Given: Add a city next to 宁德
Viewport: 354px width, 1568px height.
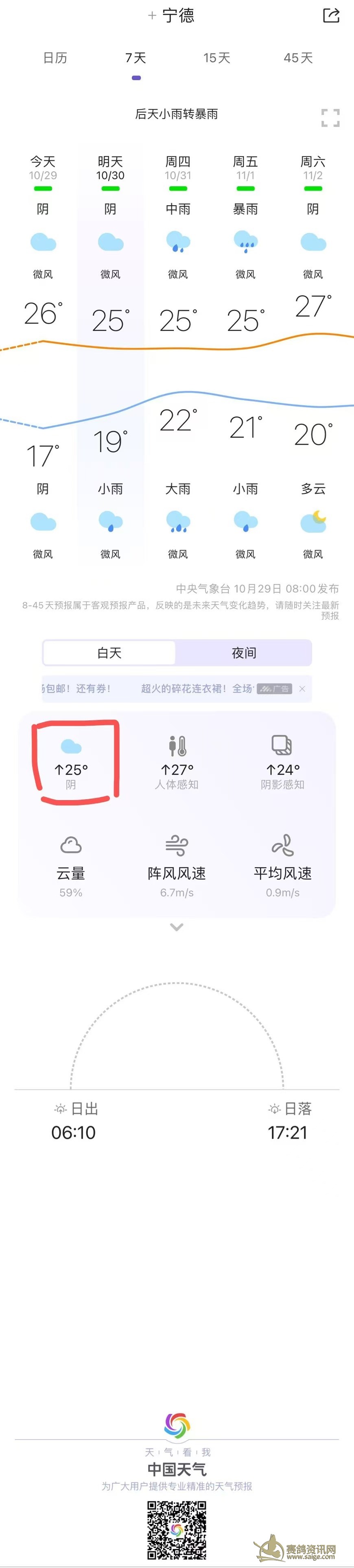Looking at the screenshot, I should tap(152, 16).
